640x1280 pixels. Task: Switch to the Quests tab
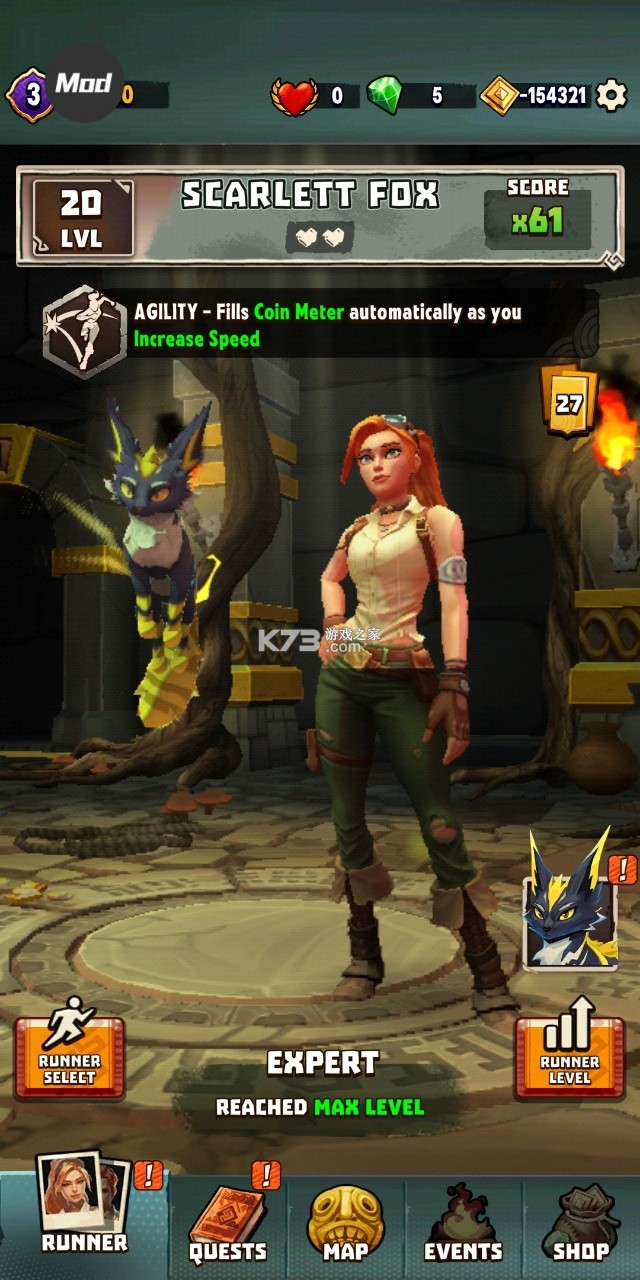pos(229,1222)
